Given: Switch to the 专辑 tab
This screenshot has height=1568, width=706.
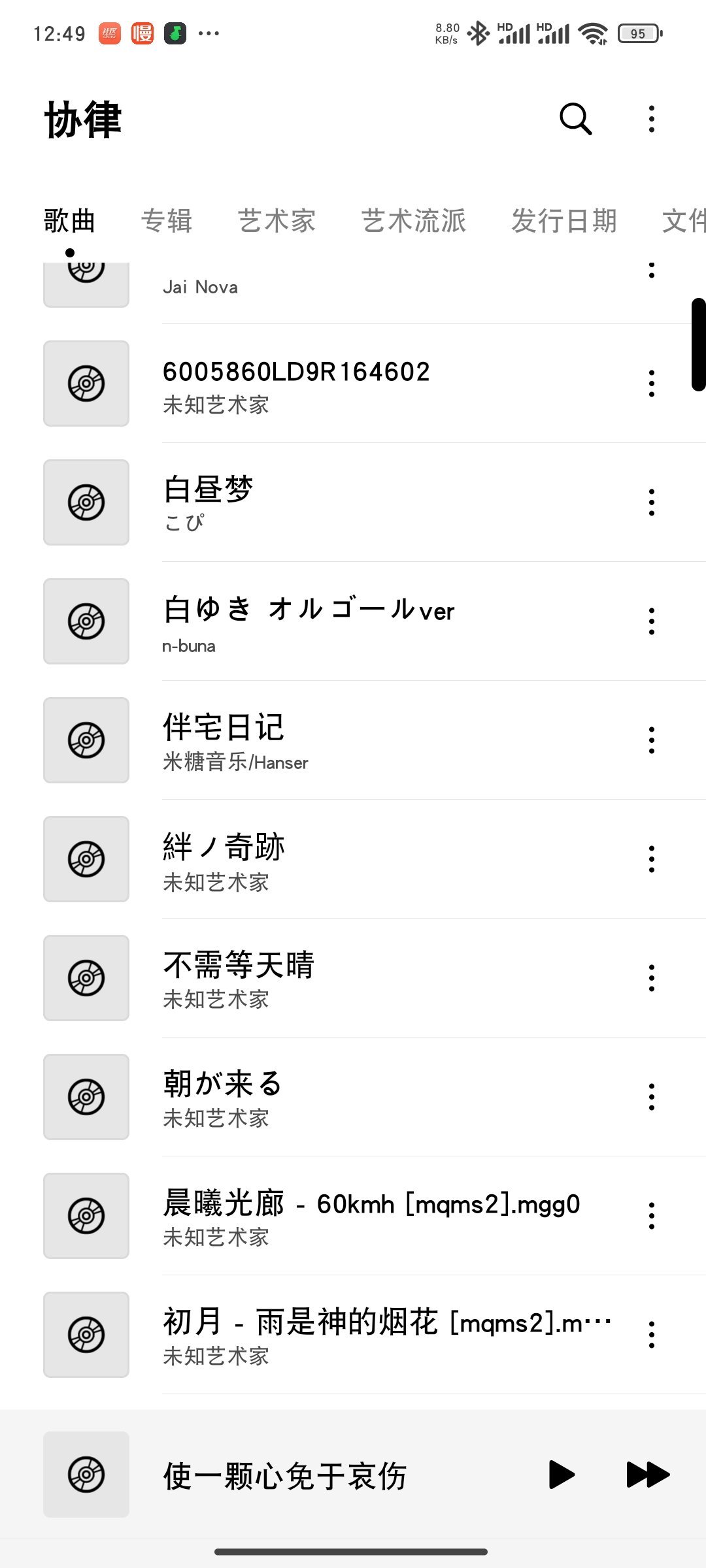Looking at the screenshot, I should 167,221.
